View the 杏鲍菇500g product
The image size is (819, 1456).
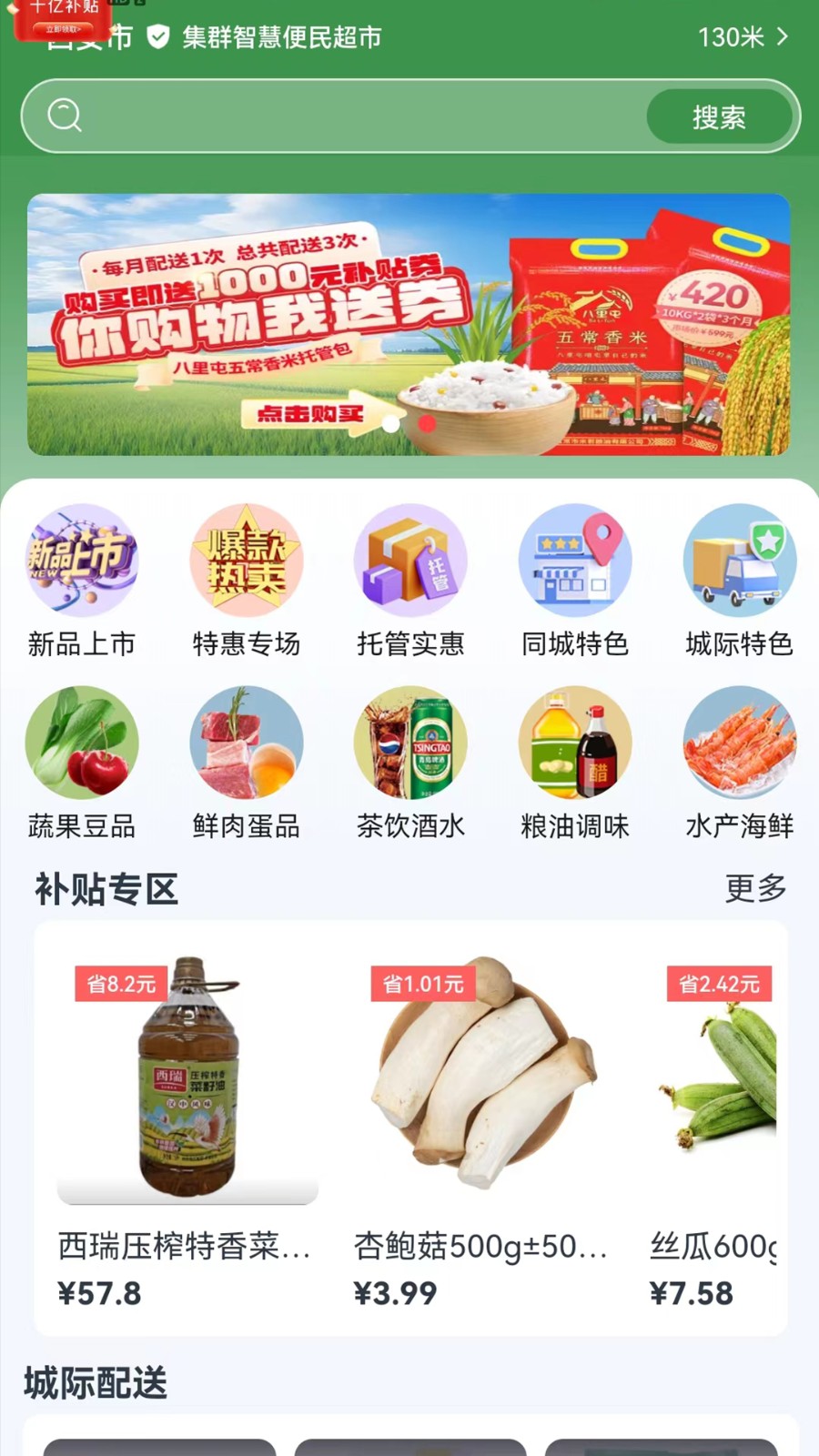click(x=482, y=1128)
